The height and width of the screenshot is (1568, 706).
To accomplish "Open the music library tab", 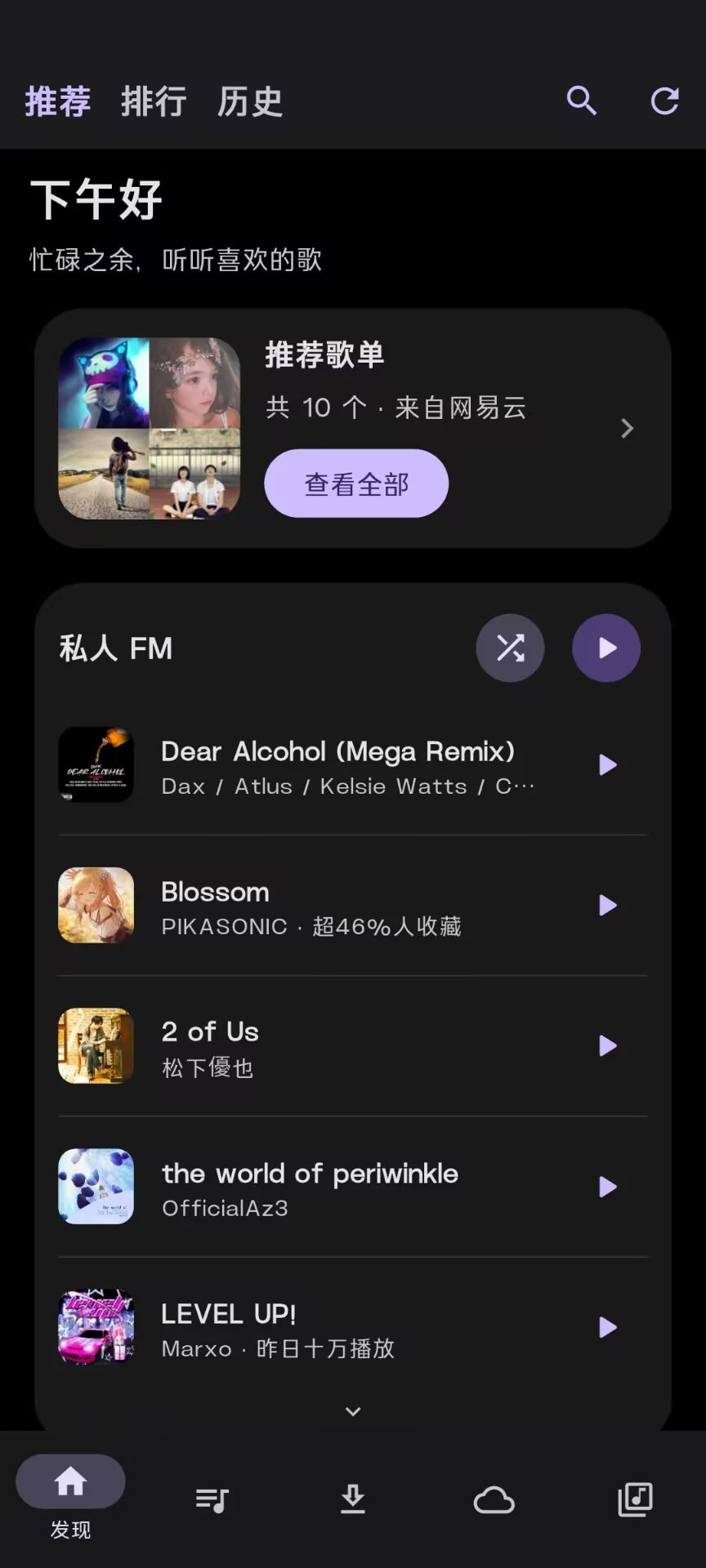I will pos(635,1500).
